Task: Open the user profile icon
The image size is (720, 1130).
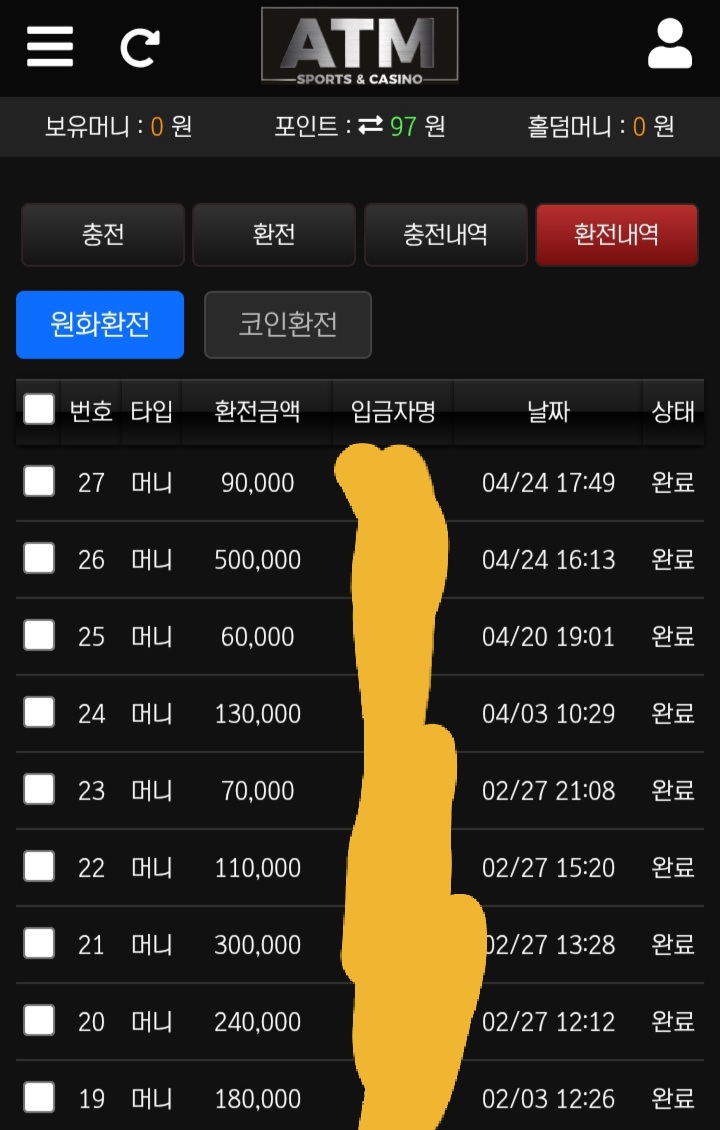Action: 669,44
